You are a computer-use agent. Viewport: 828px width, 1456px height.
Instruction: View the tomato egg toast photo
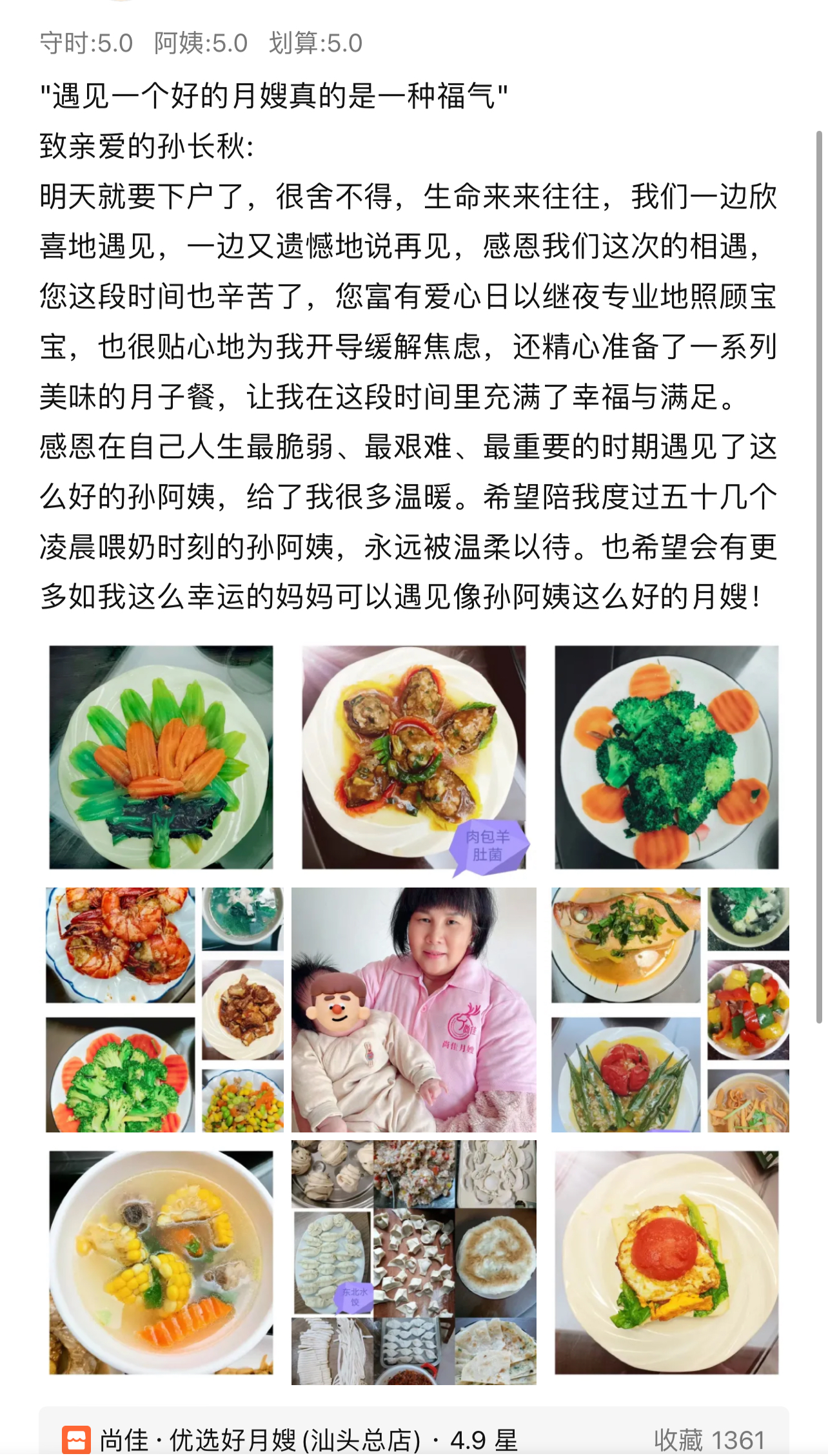coord(666,1262)
